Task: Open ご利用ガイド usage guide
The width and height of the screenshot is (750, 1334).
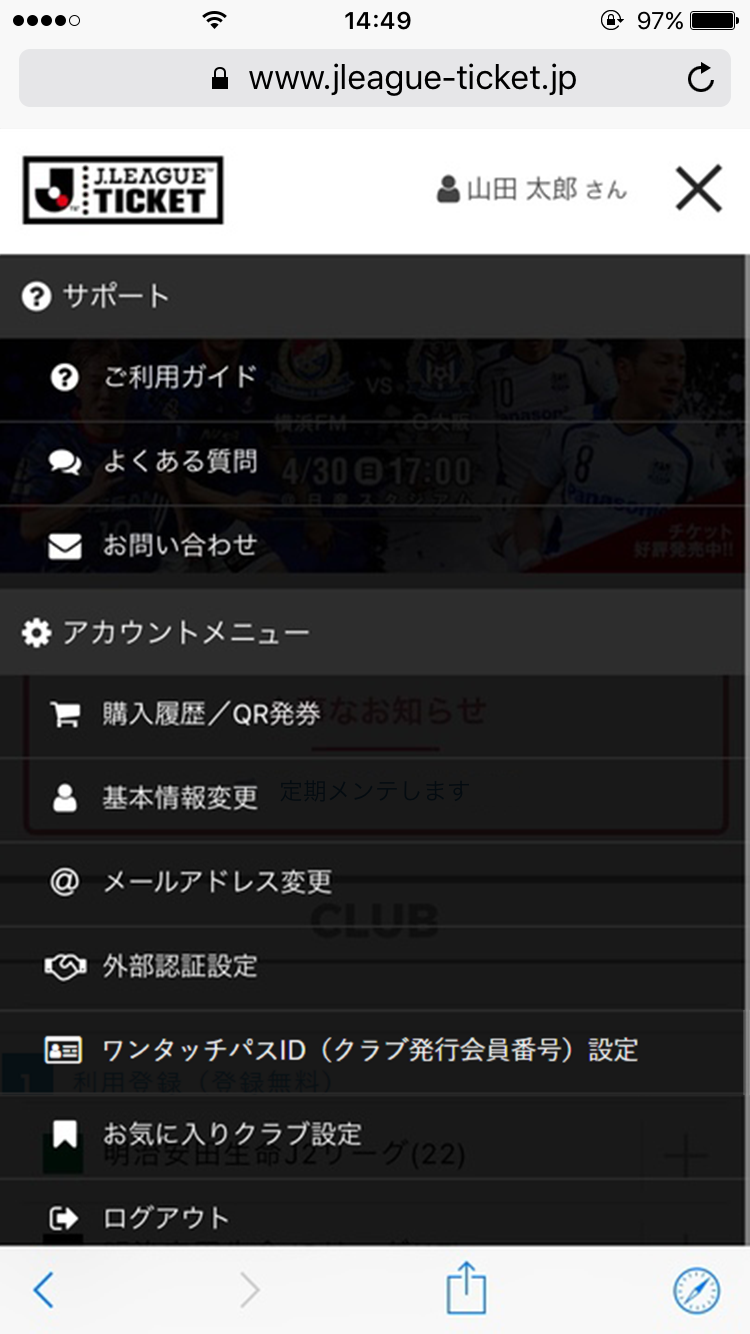Action: (180, 378)
